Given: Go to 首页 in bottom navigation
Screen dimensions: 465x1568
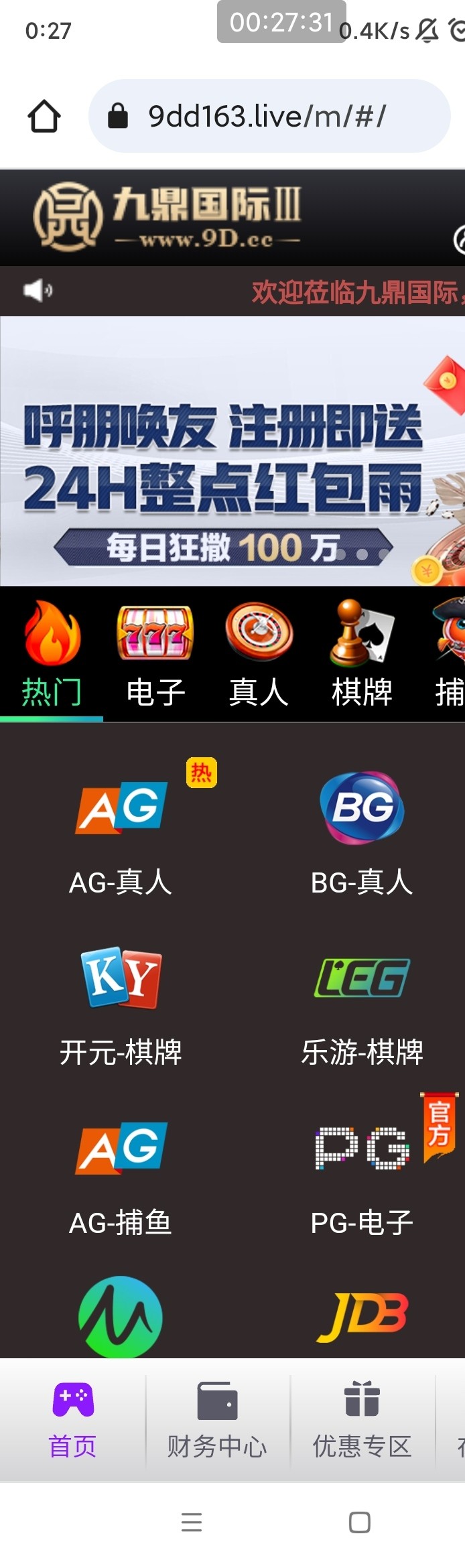Looking at the screenshot, I should point(72,1419).
